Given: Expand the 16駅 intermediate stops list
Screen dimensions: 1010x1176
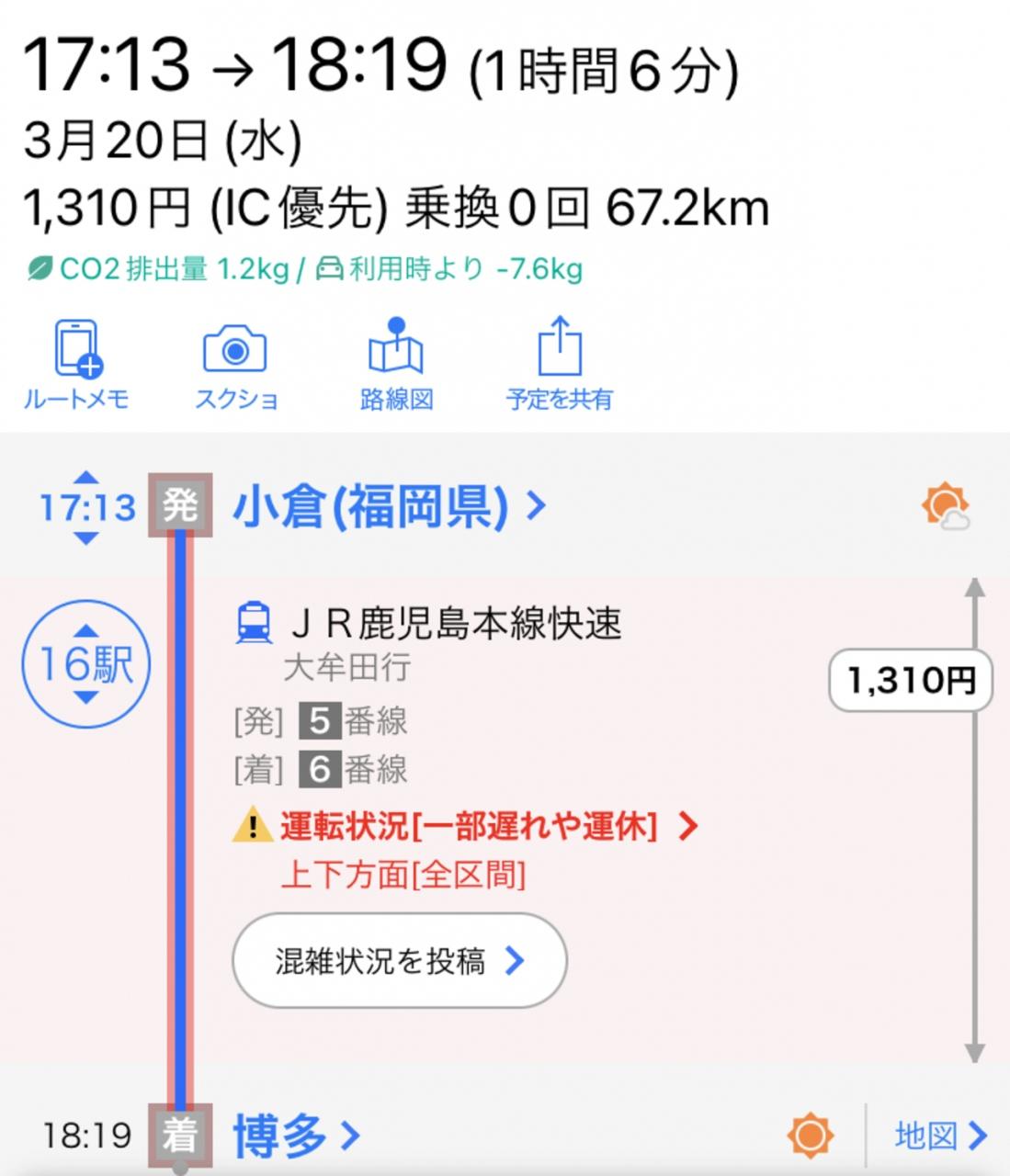Looking at the screenshot, I should [85, 664].
